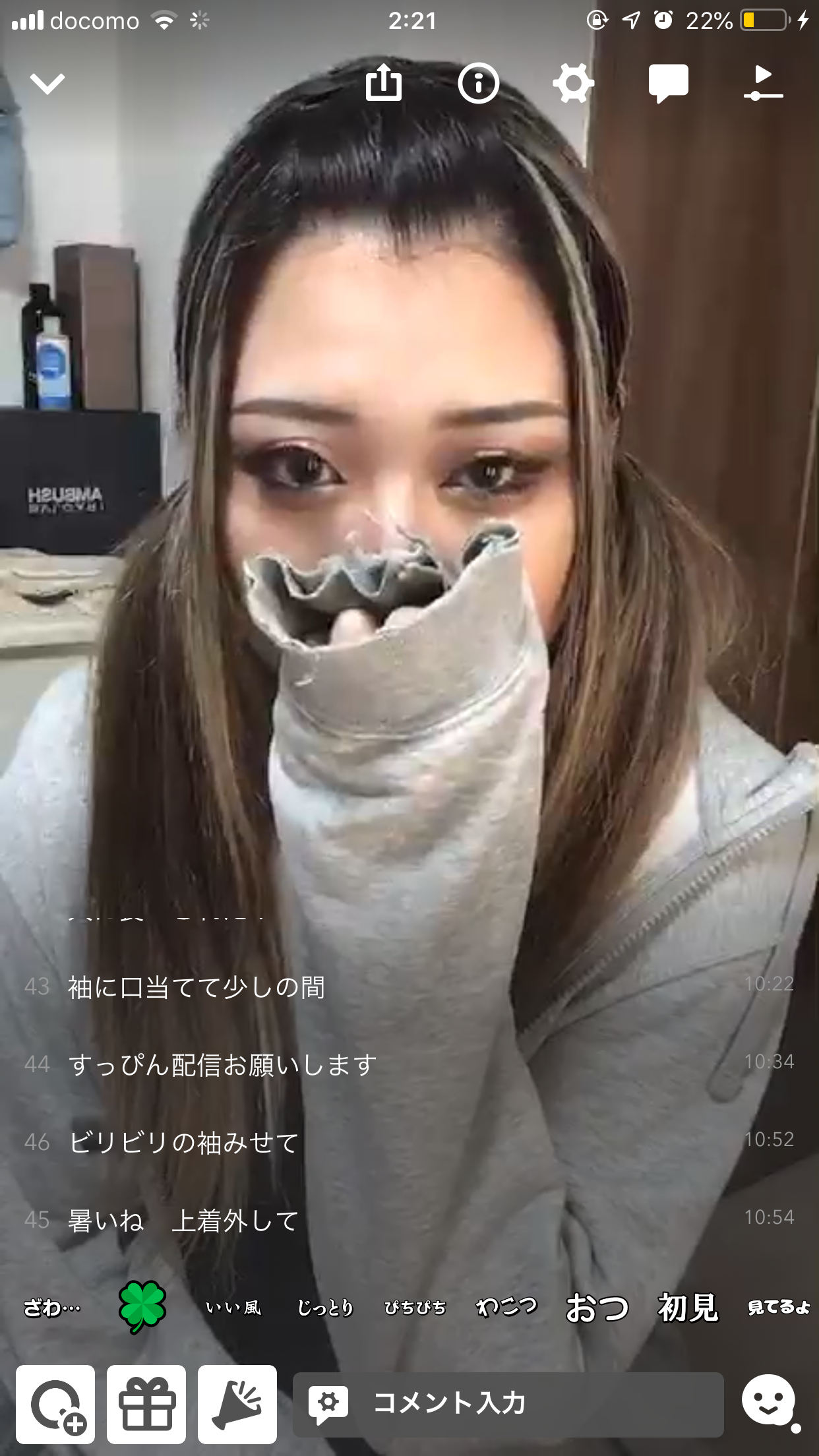
Task: Send the 見てるよ quick comment
Action: tap(779, 1307)
